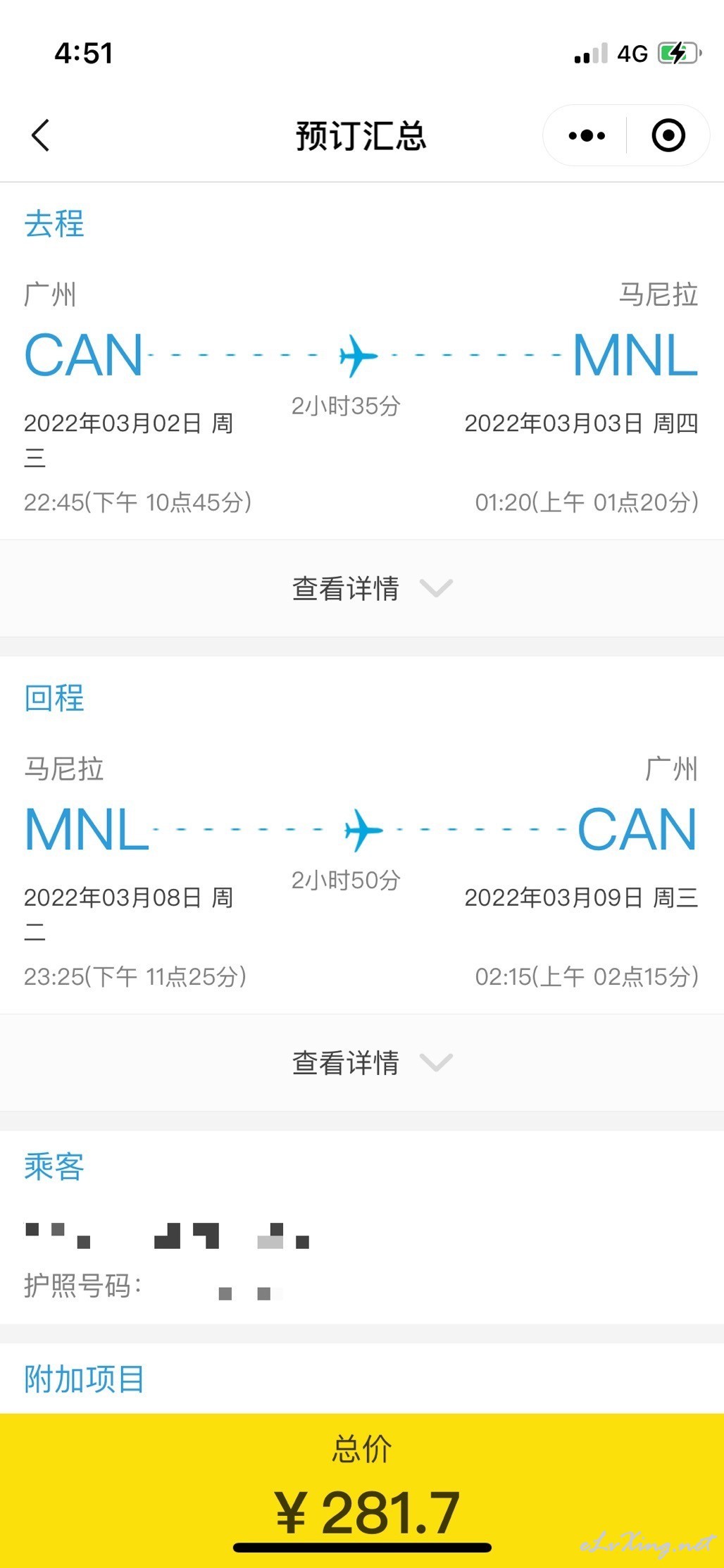Go back from the 预订汇总 page
This screenshot has height=1568, width=724.
click(x=41, y=135)
